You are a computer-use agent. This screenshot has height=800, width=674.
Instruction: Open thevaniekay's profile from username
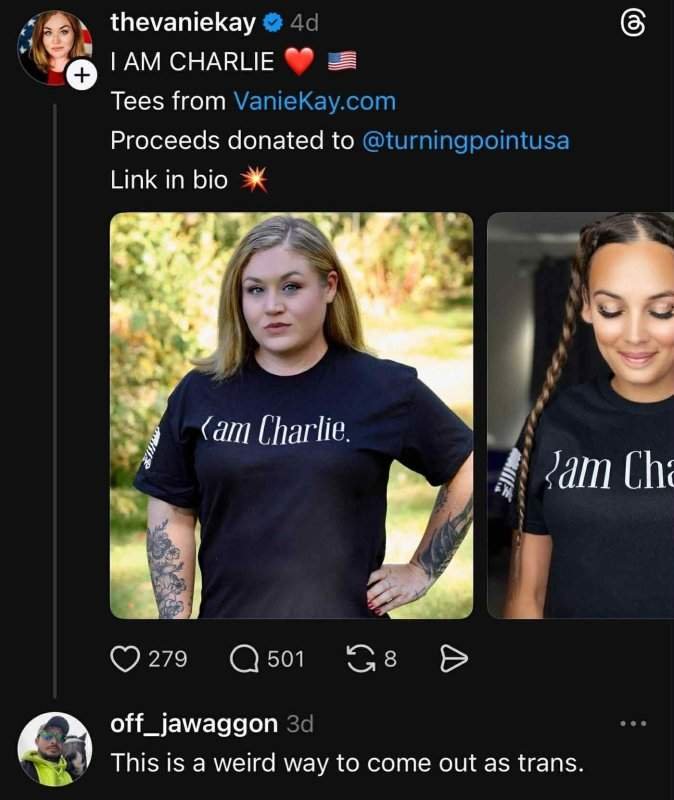(183, 22)
